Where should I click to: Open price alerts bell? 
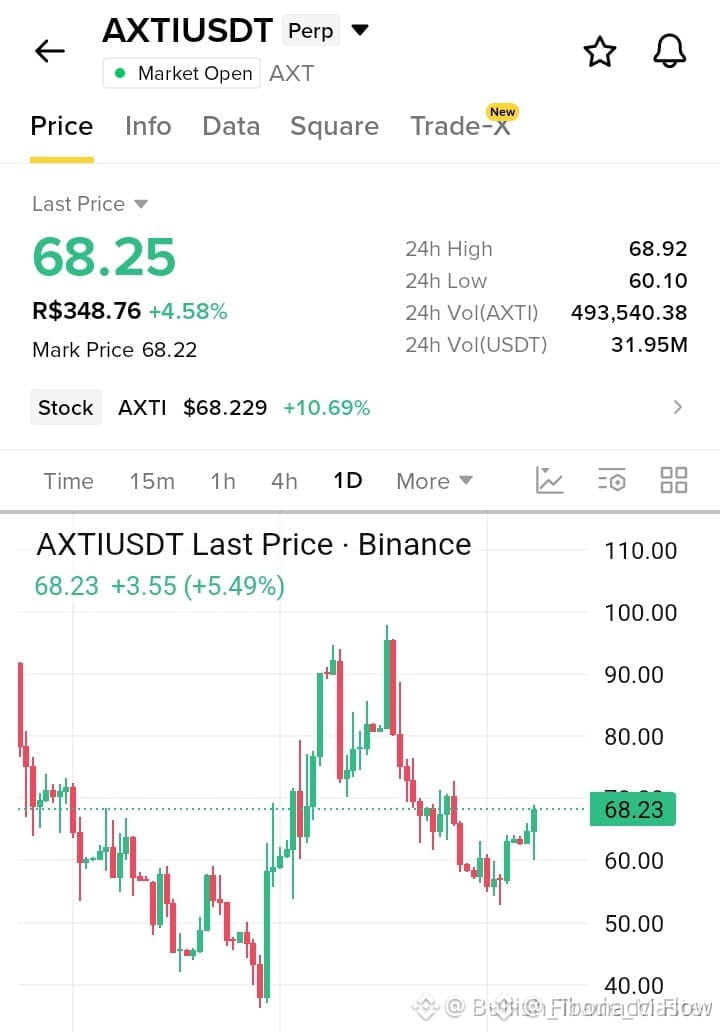point(669,51)
